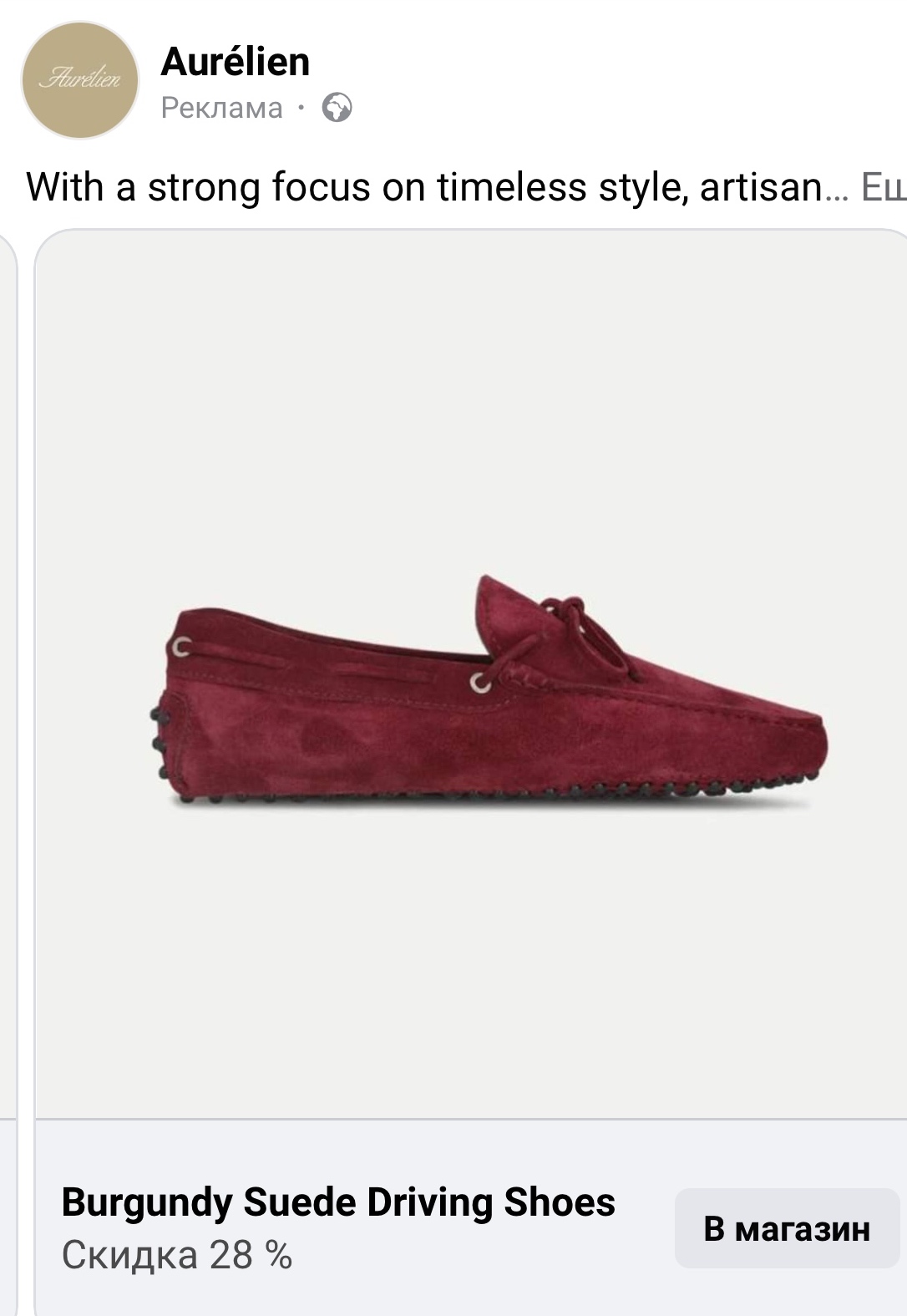The width and height of the screenshot is (907, 1316).
Task: Tap the В магазин button
Action: click(x=786, y=1228)
